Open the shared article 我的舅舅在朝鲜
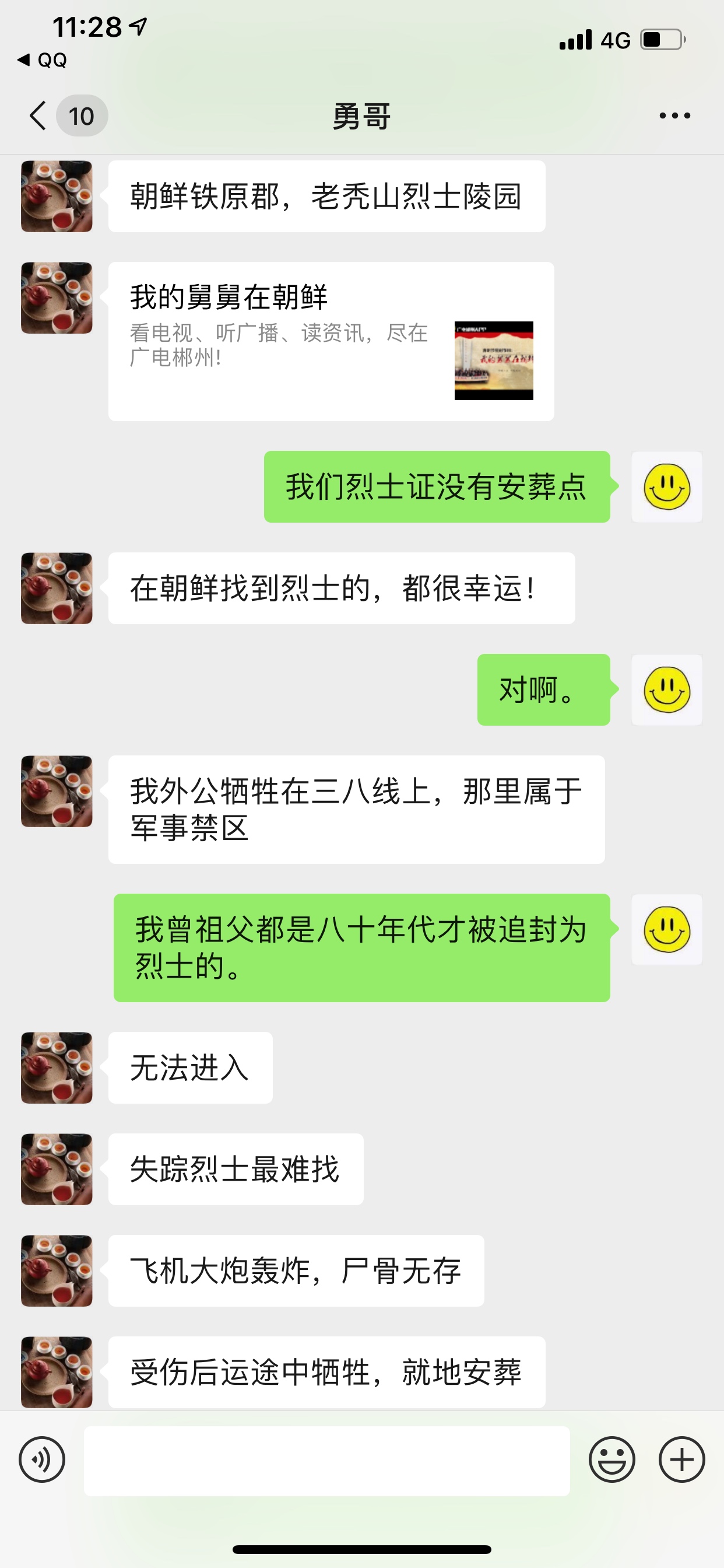This screenshot has width=724, height=1568. coord(331,341)
